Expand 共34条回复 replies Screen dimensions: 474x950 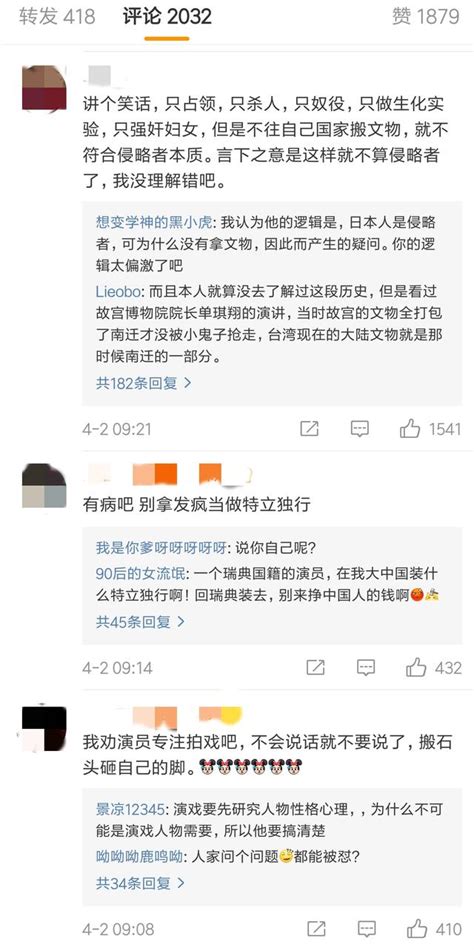click(x=140, y=883)
